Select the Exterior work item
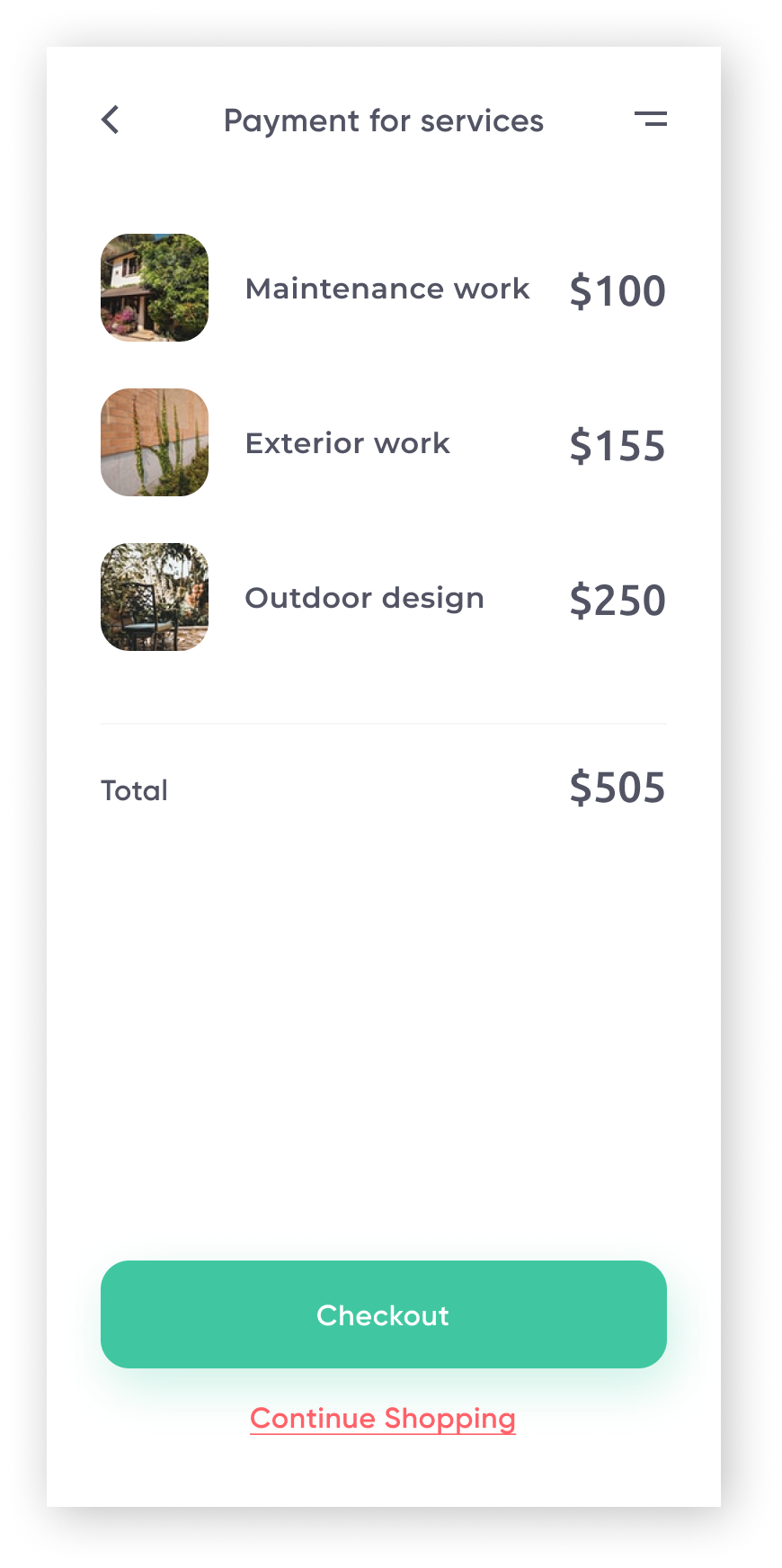The height and width of the screenshot is (1568, 782). pyautogui.click(x=348, y=443)
